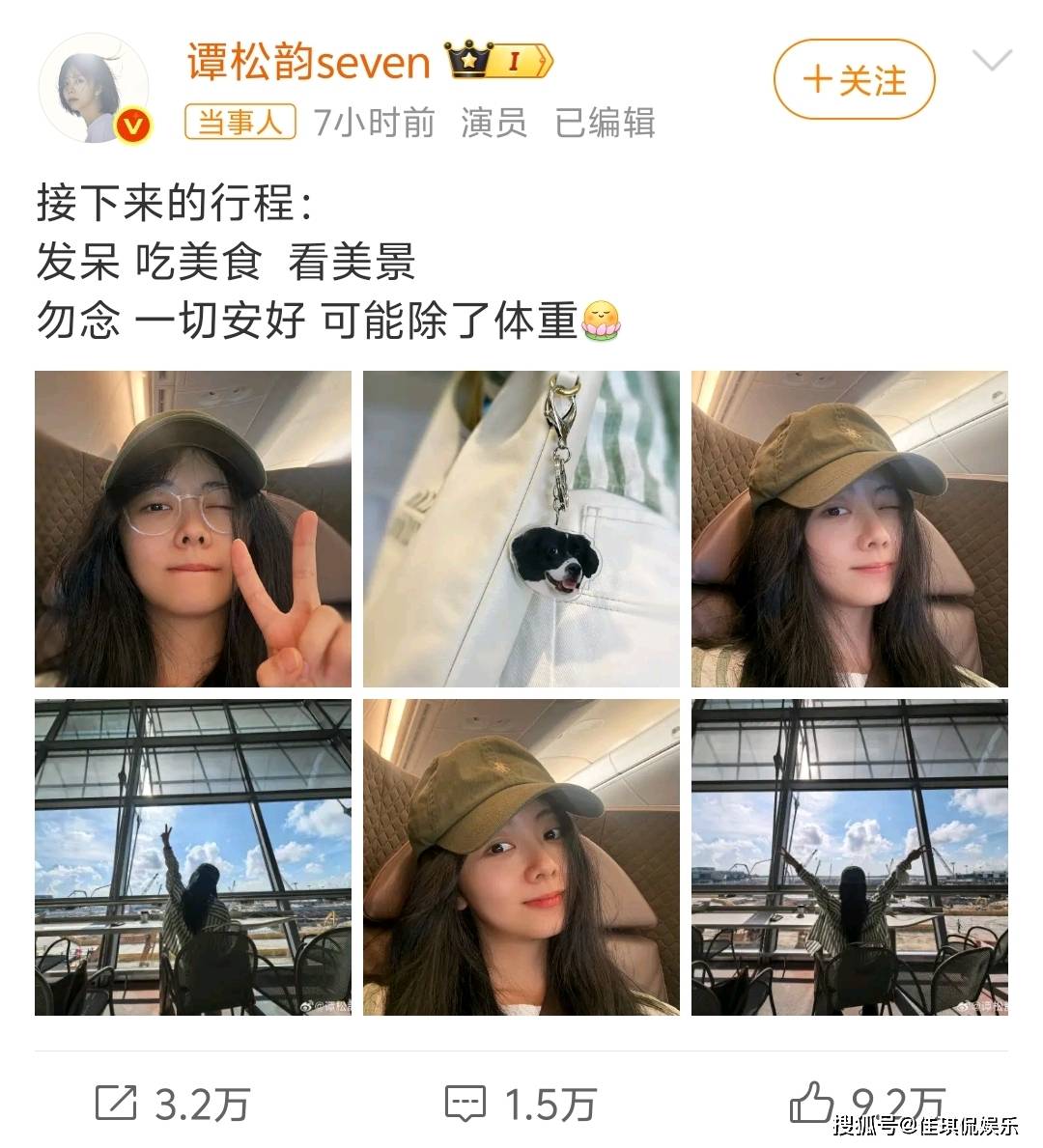Open the airport window photo with one raised arm
1043x1148 pixels.
tap(192, 857)
